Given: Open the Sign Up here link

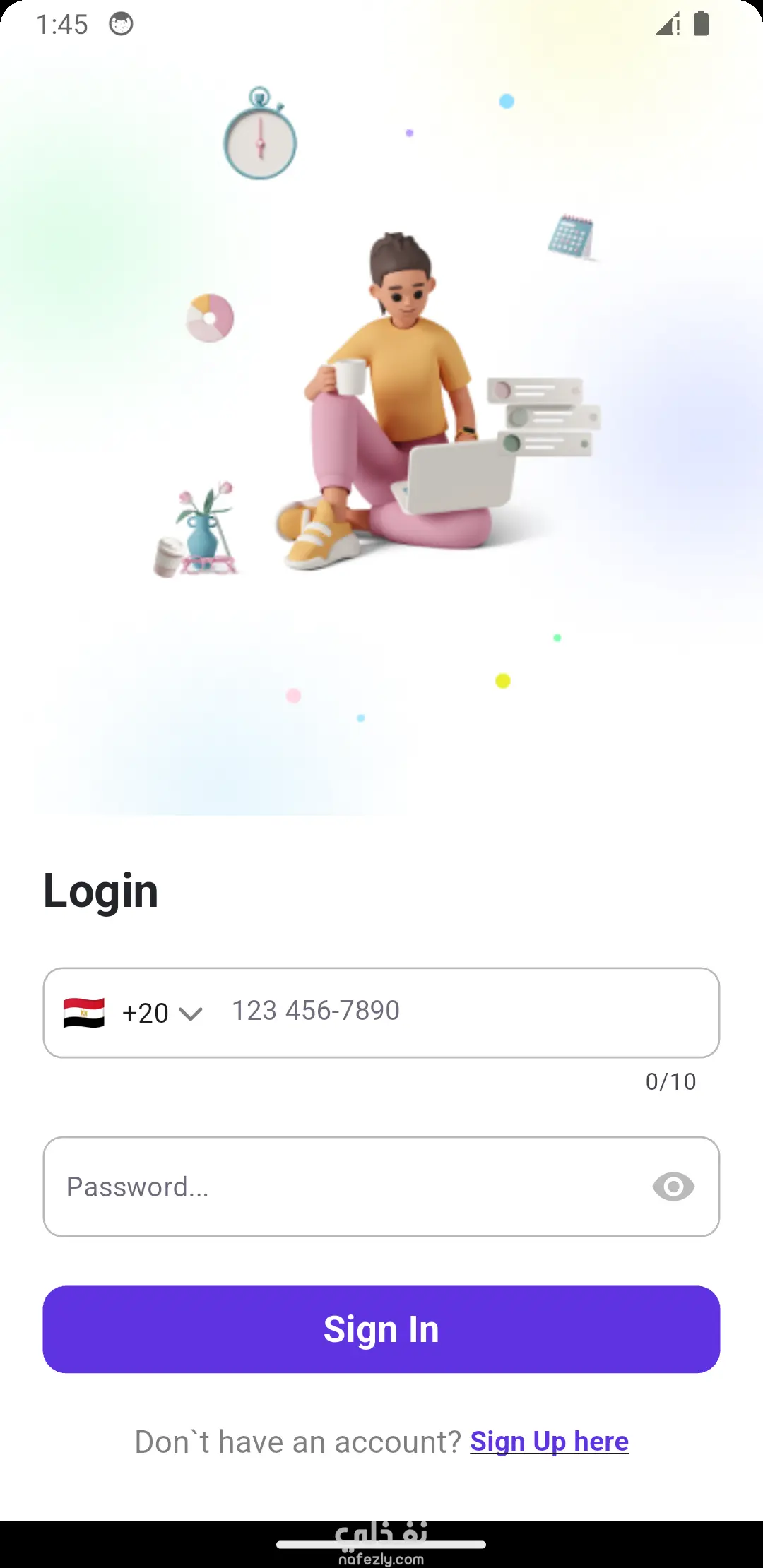Looking at the screenshot, I should [549, 1442].
